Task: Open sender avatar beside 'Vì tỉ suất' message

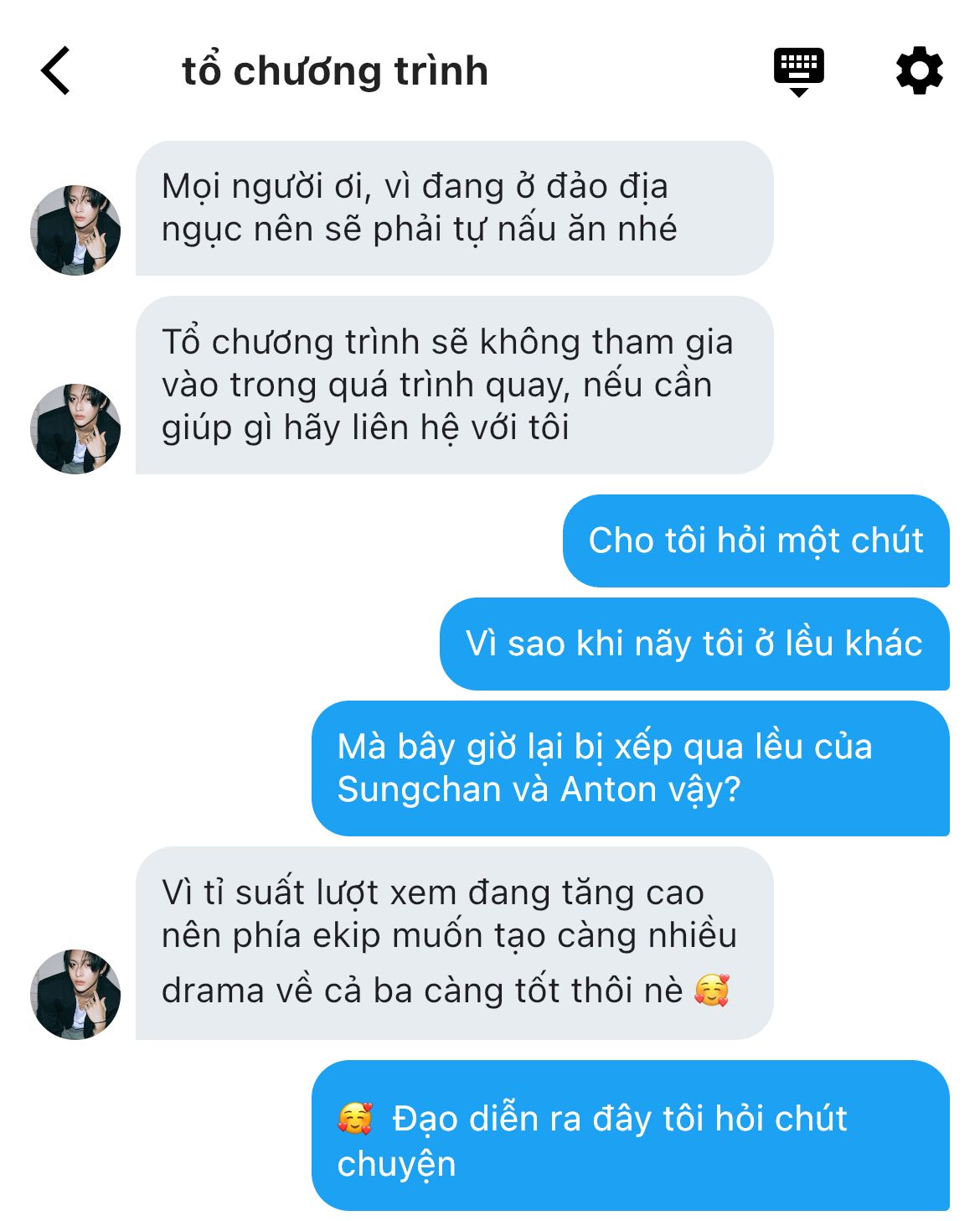Action: coord(75,994)
